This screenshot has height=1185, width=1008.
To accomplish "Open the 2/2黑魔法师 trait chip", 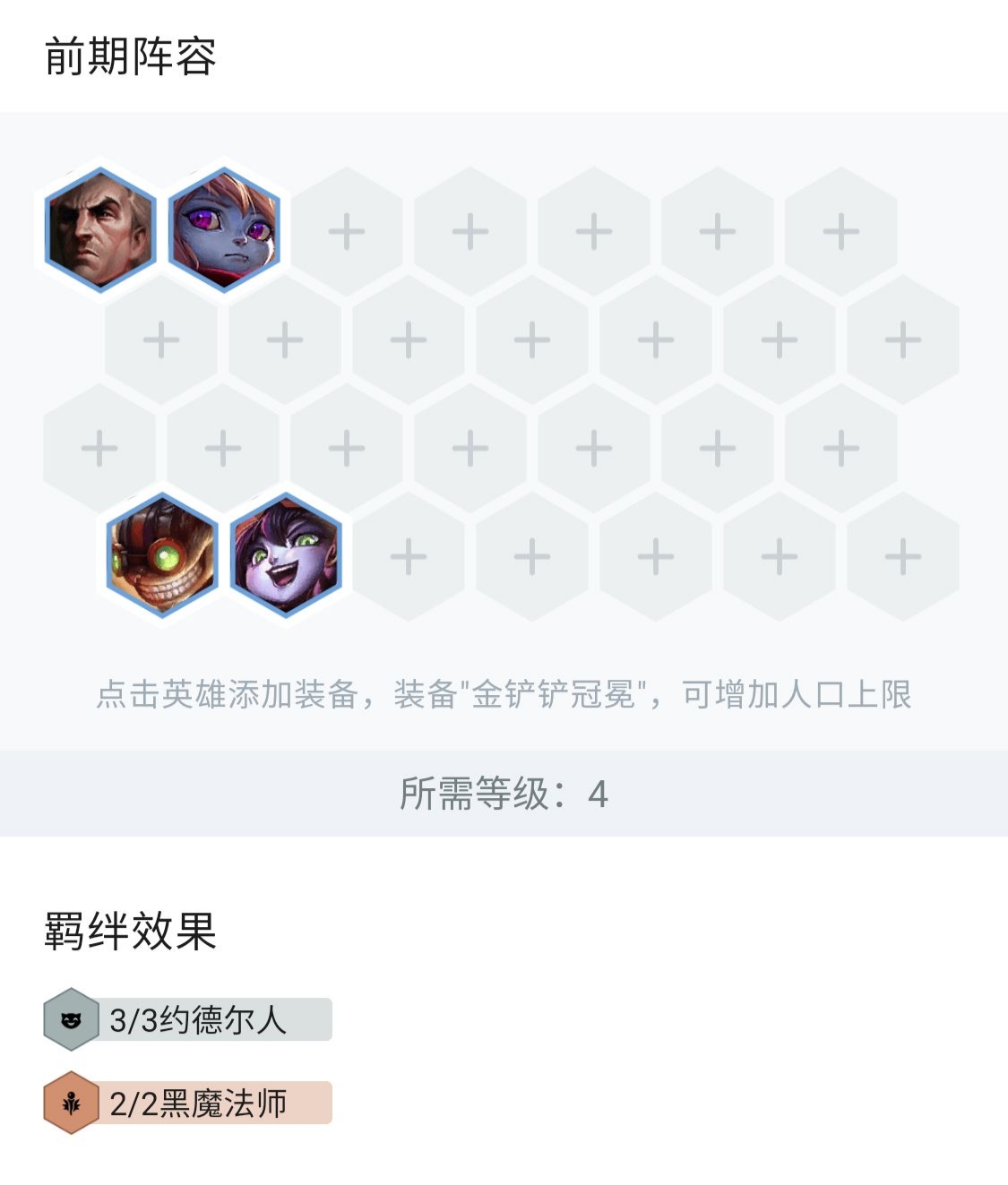I will point(188,1103).
